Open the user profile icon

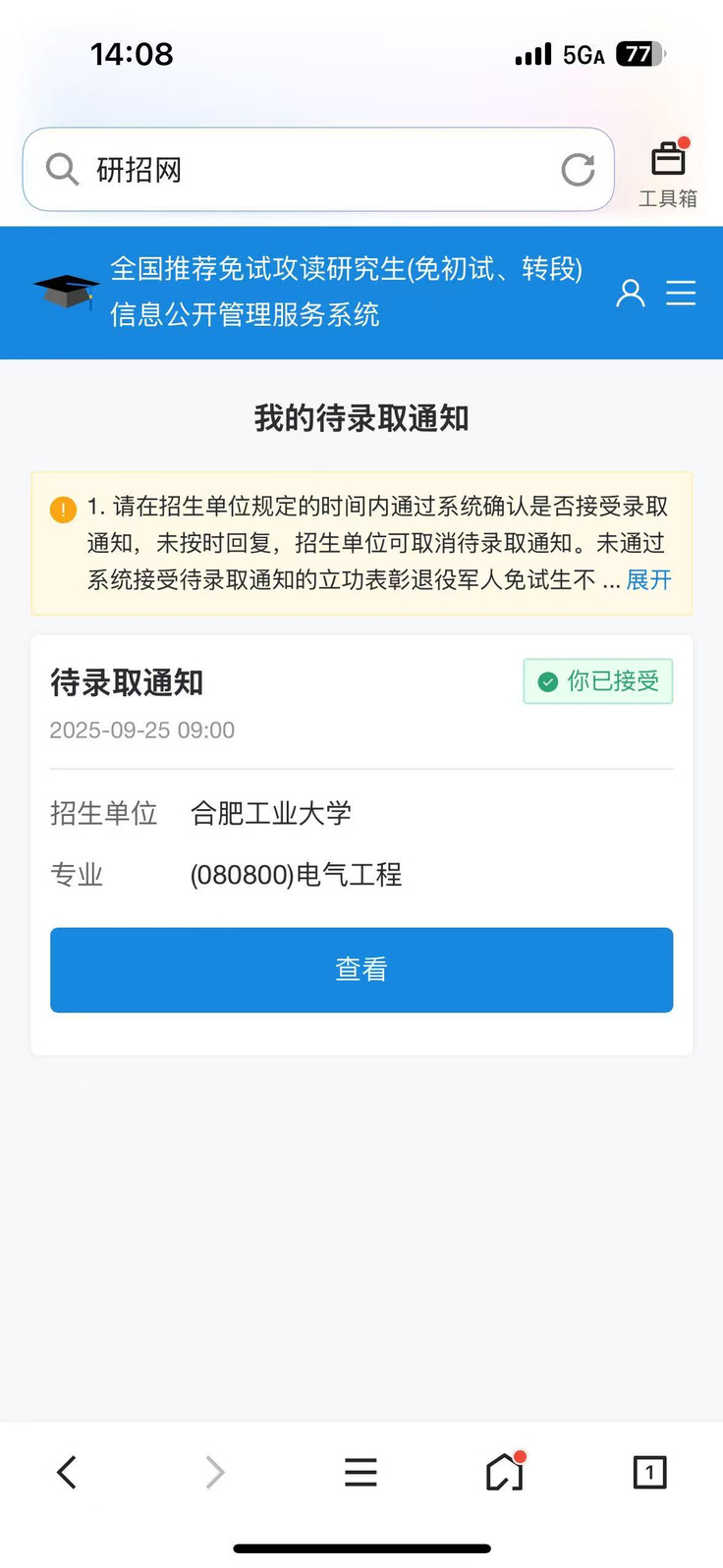[631, 293]
